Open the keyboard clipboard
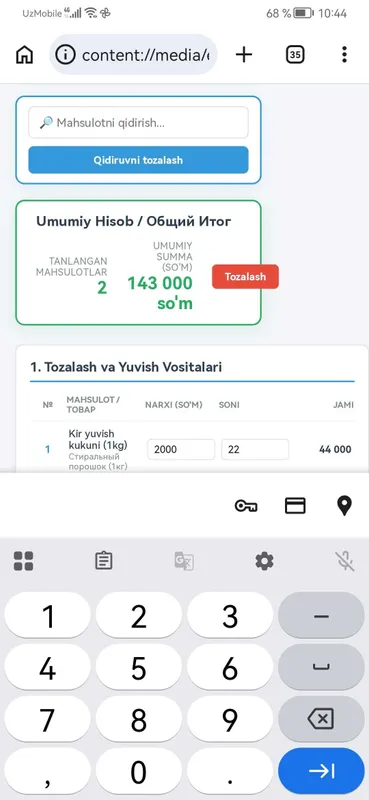Screen dimensions: 369x800 104,561
